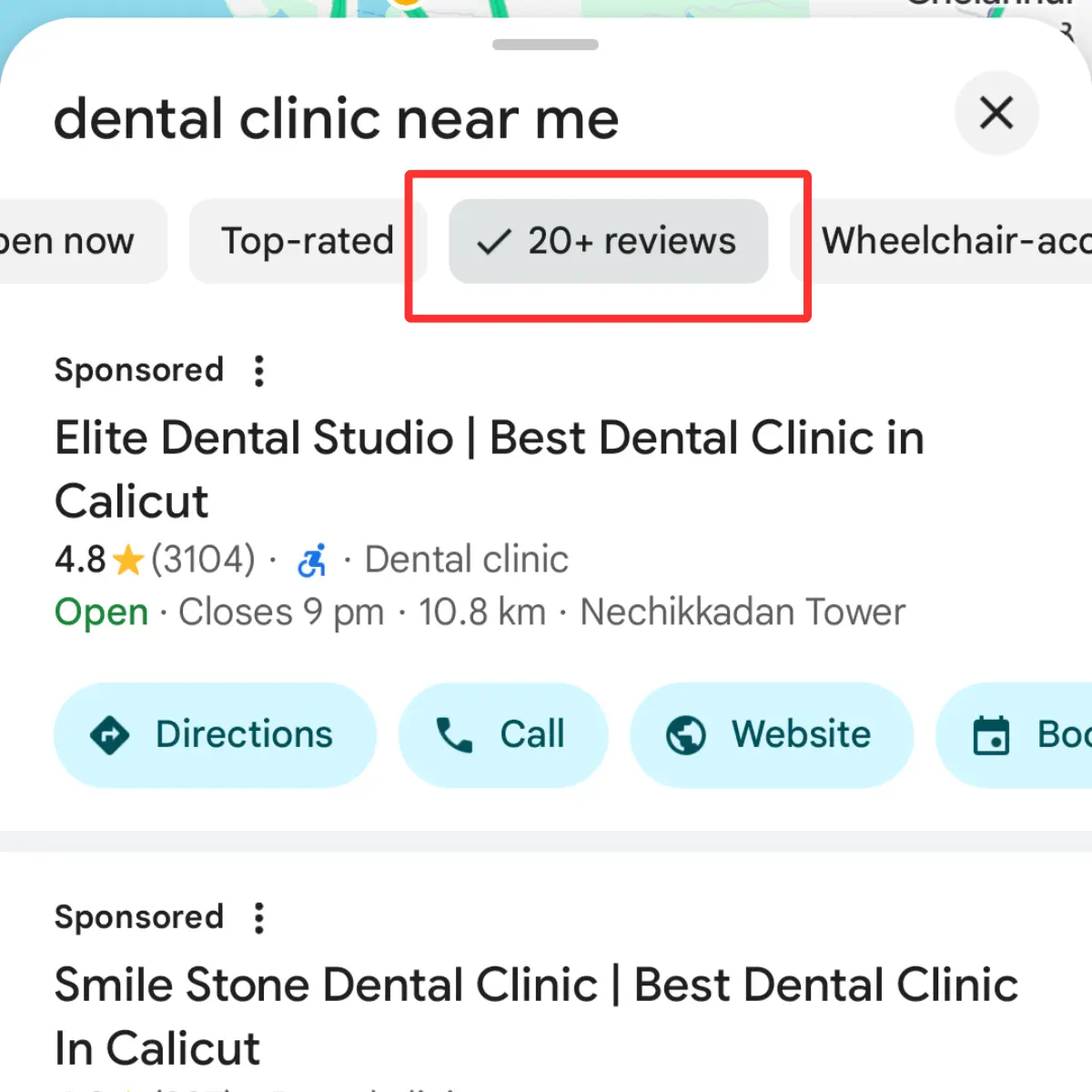Visit Elite Dental Studio website
The width and height of the screenshot is (1092, 1092).
[771, 734]
